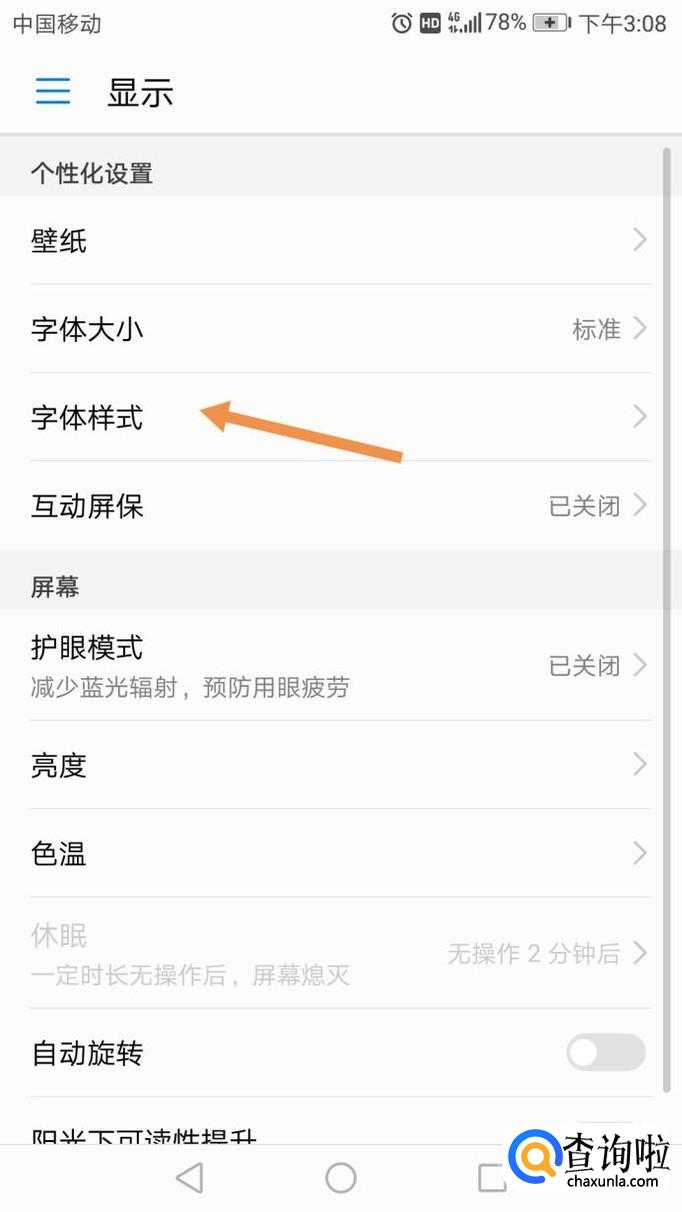The height and width of the screenshot is (1212, 682).
Task: Enable the 自动旋转 auto-rotate switch
Action: pos(605,1052)
